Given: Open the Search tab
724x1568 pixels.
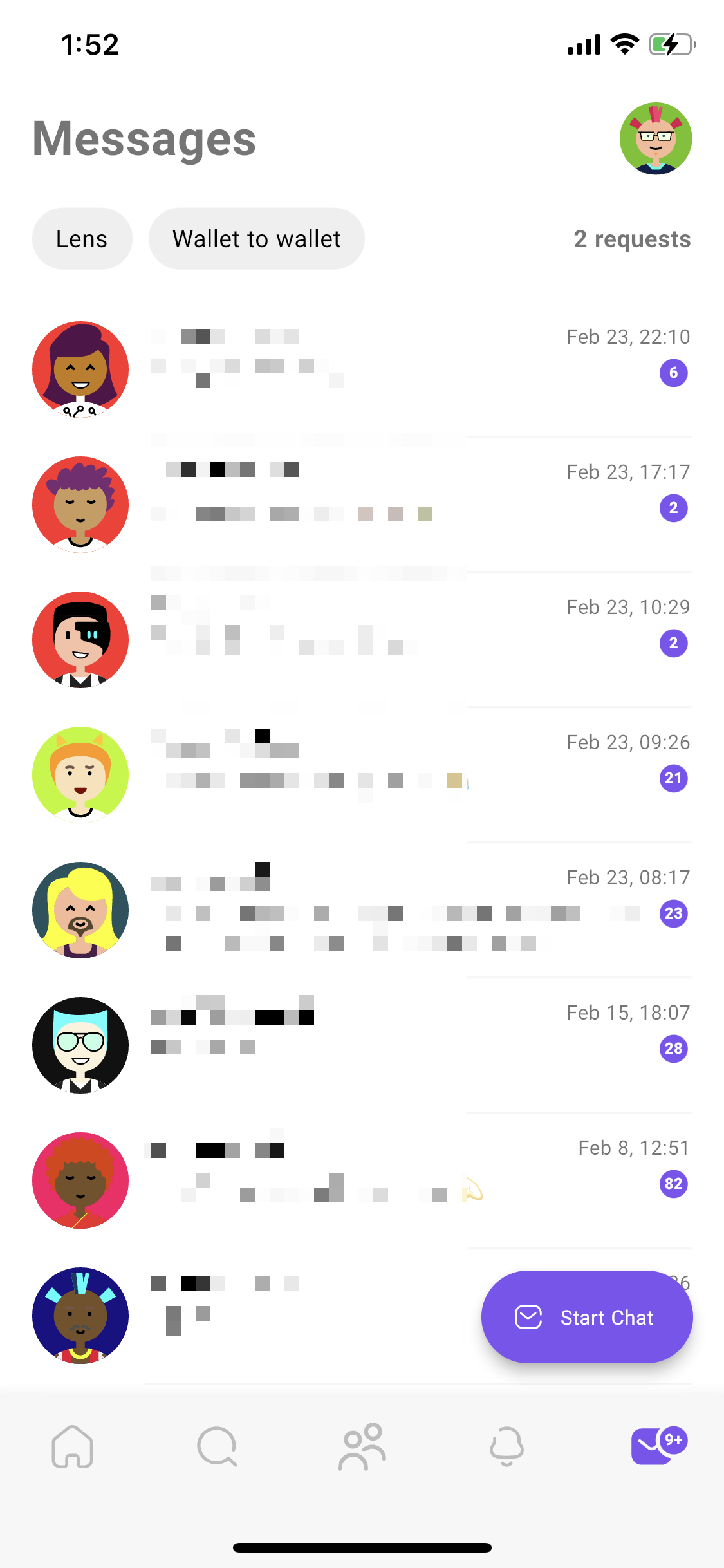Looking at the screenshot, I should (x=217, y=1446).
